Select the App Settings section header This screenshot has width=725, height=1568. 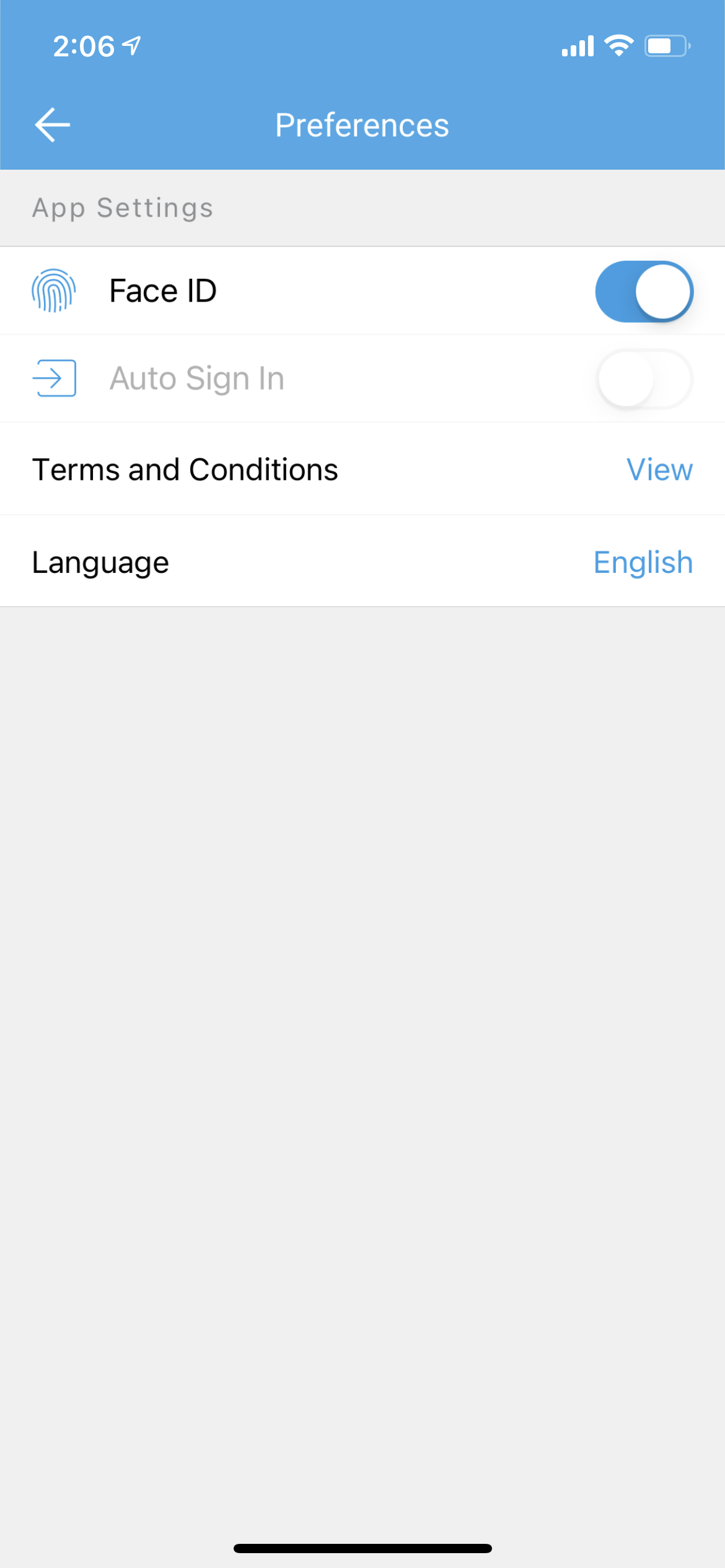[122, 207]
